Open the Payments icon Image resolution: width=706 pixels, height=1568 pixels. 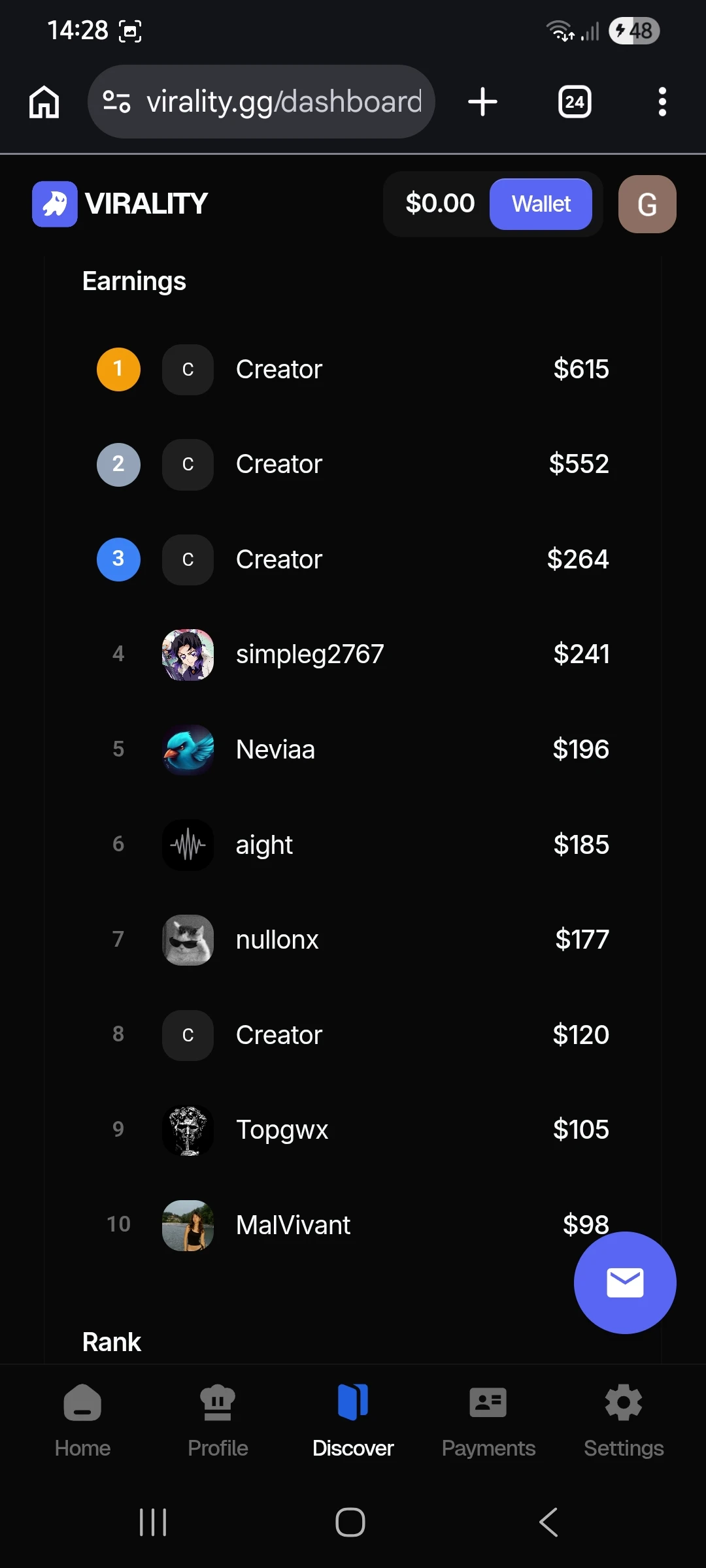coord(488,1402)
